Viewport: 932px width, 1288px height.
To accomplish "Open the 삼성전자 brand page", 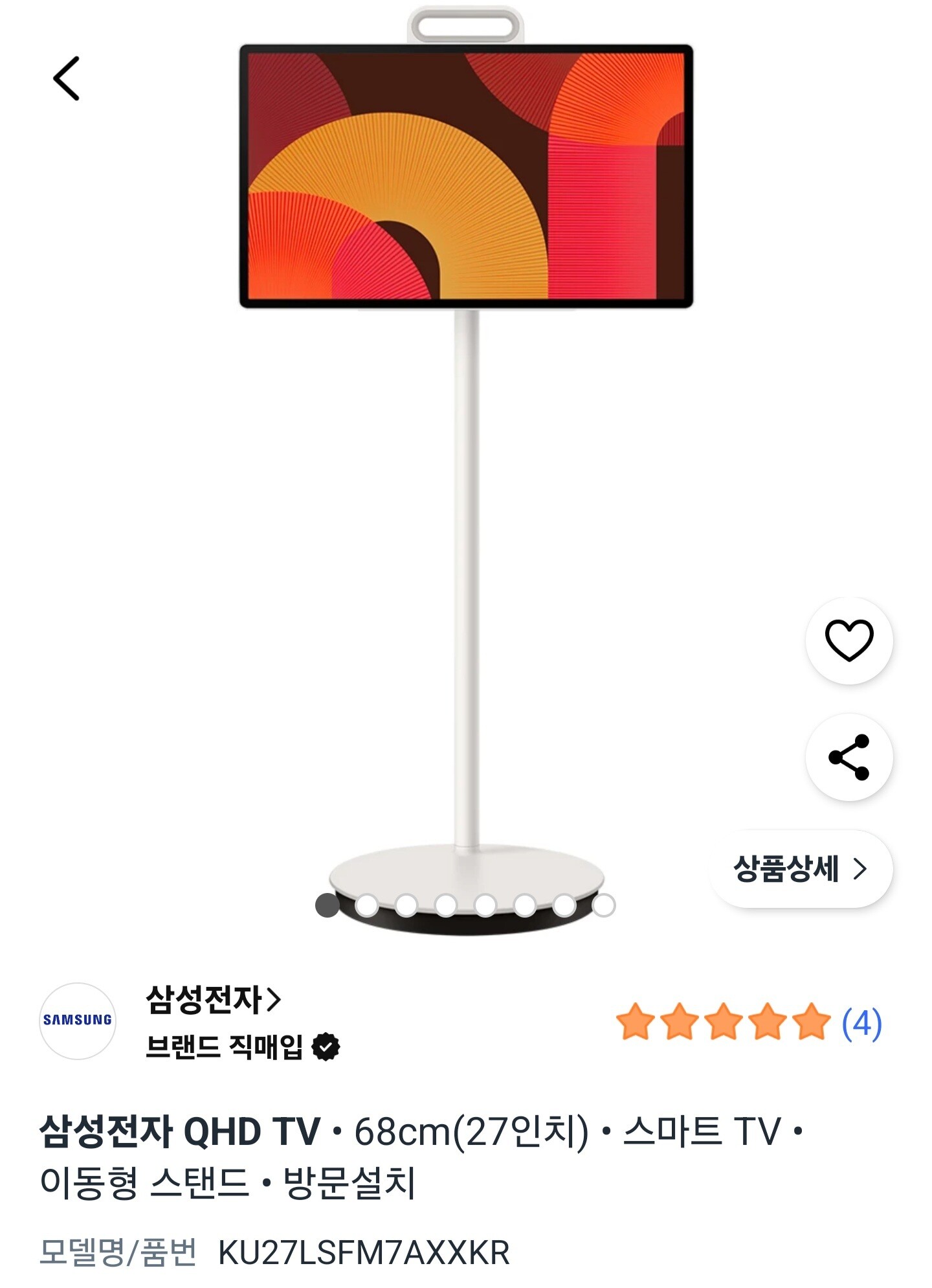I will tap(213, 999).
